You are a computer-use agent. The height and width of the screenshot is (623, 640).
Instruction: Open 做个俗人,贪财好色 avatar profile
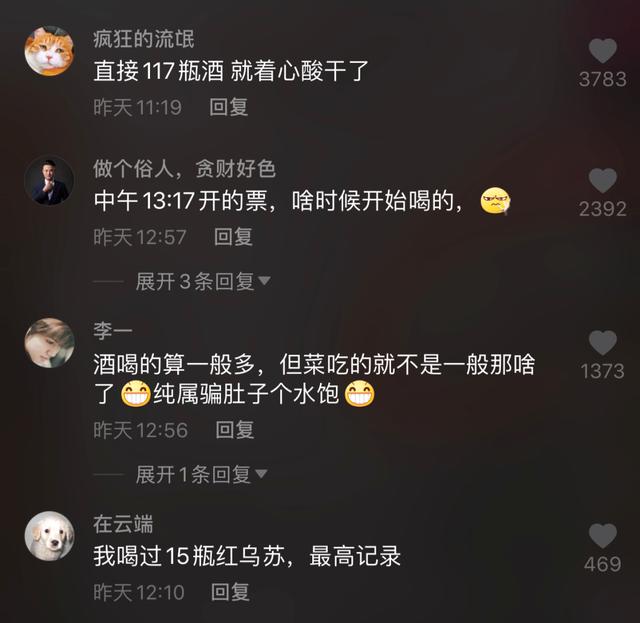pyautogui.click(x=49, y=180)
